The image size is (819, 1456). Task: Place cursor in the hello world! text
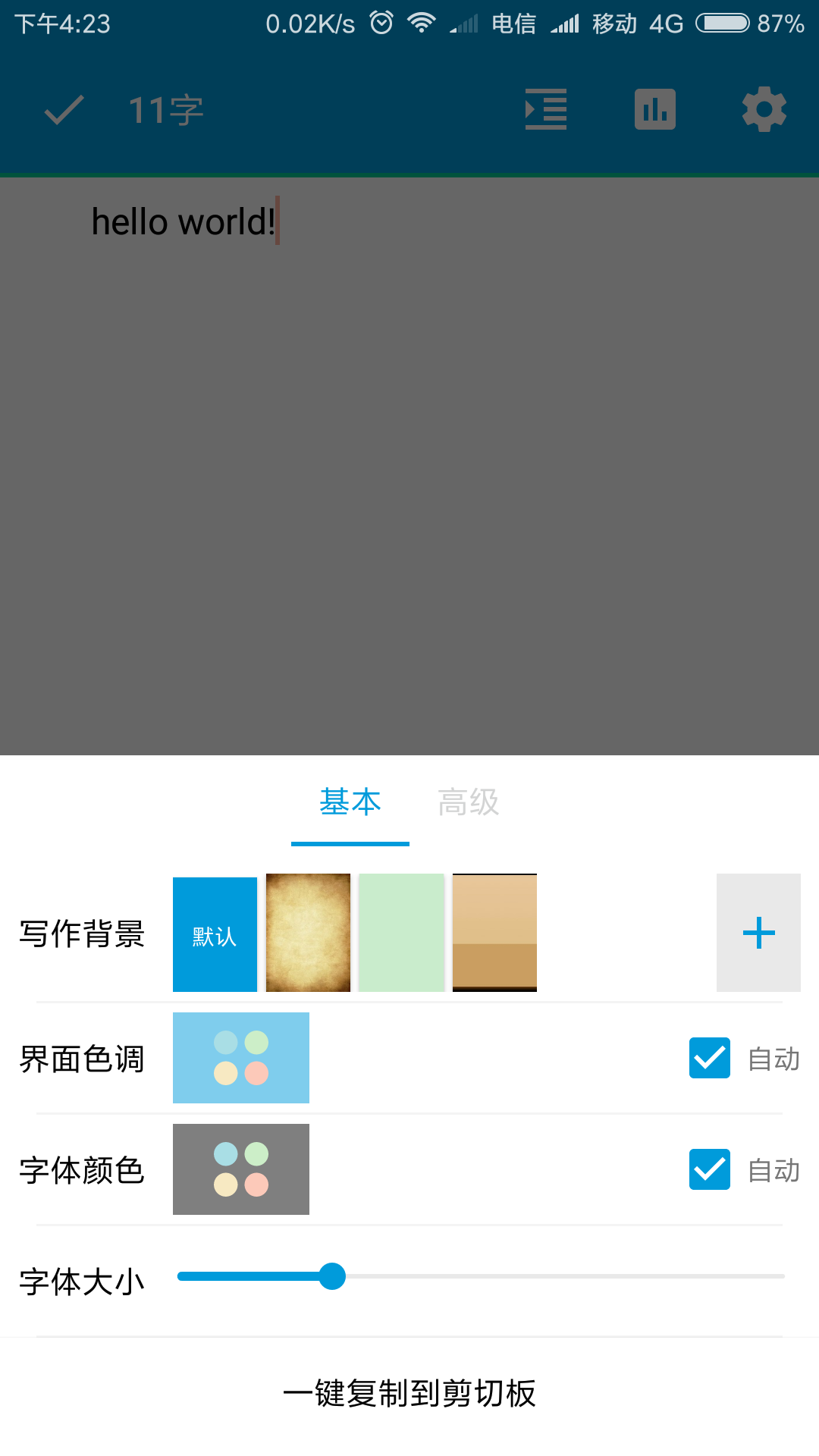(184, 221)
